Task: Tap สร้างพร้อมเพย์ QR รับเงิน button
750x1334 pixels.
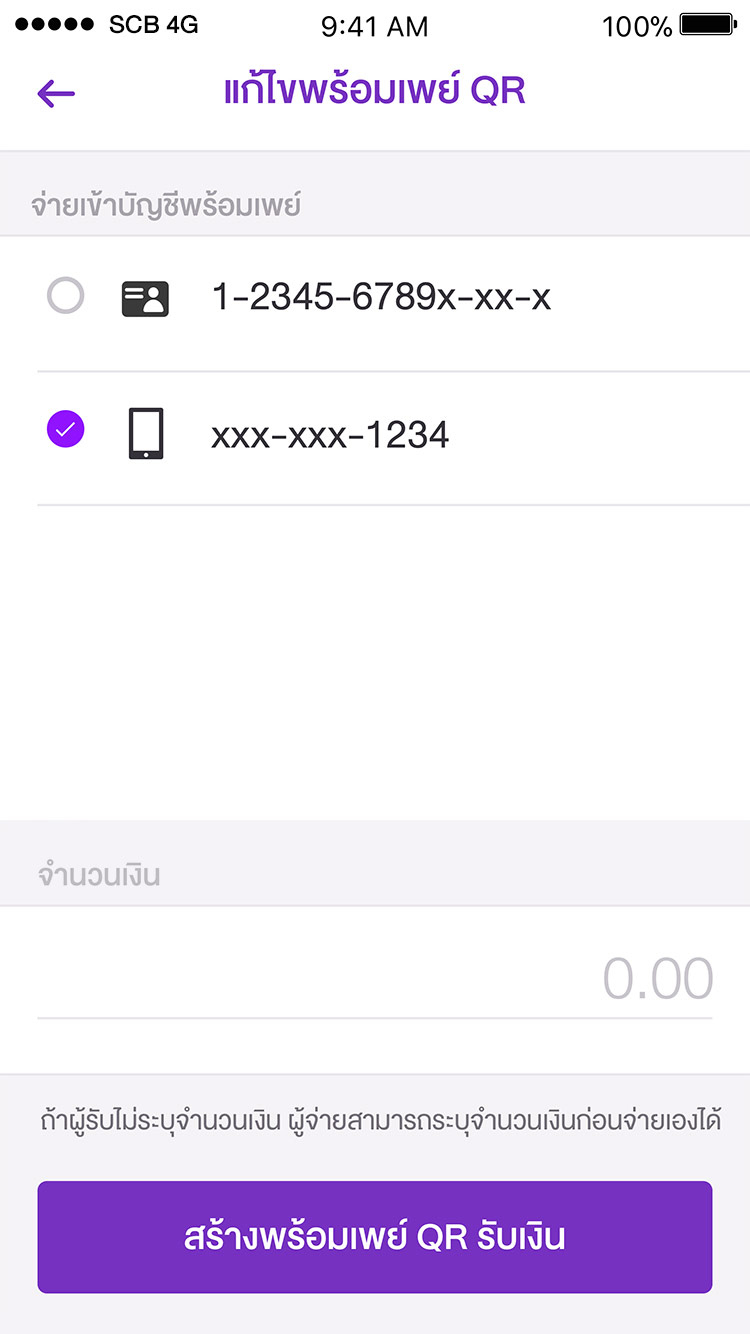Action: click(375, 1237)
